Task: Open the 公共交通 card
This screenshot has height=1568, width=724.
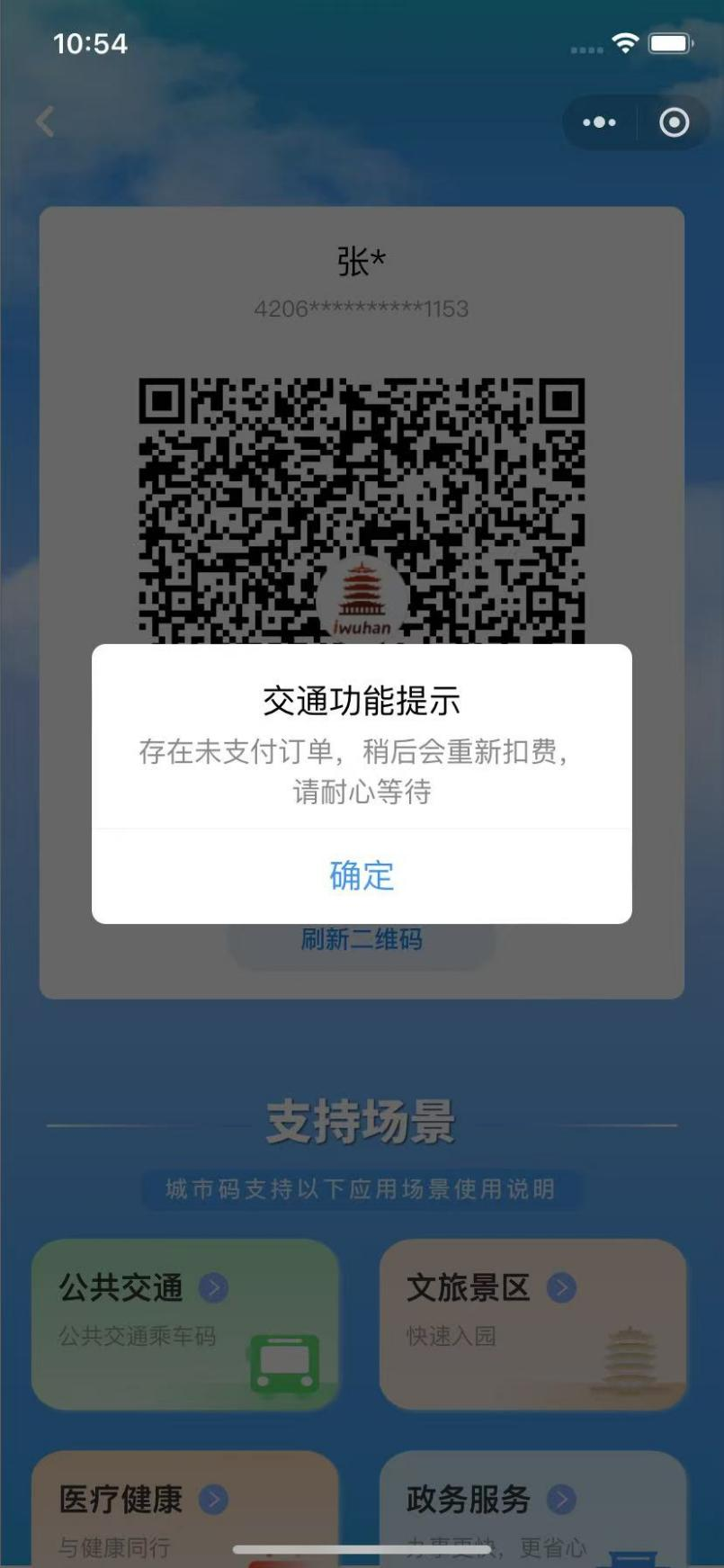Action: pos(185,1322)
